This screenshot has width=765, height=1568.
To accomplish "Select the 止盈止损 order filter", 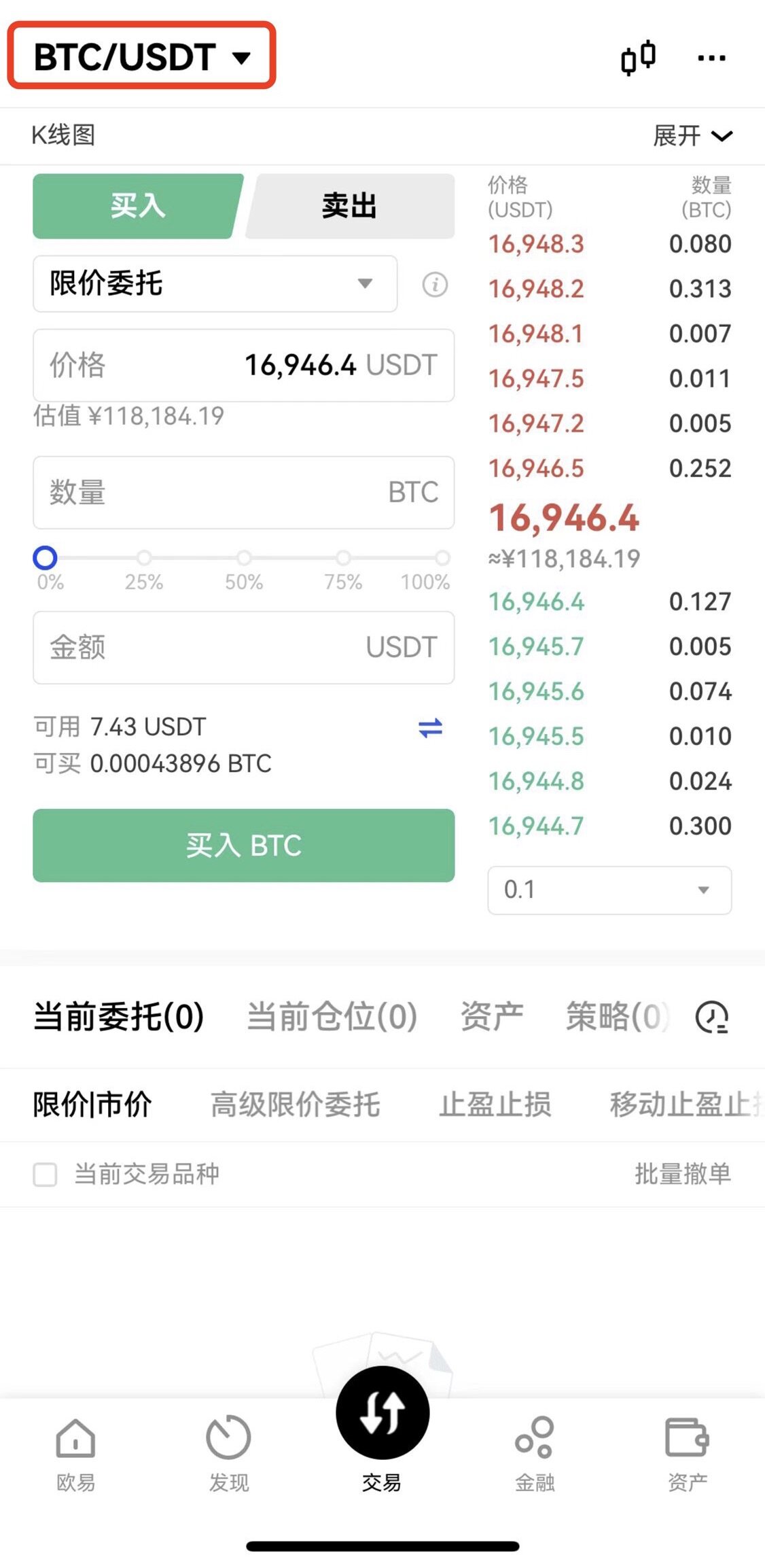I will pyautogui.click(x=495, y=1104).
